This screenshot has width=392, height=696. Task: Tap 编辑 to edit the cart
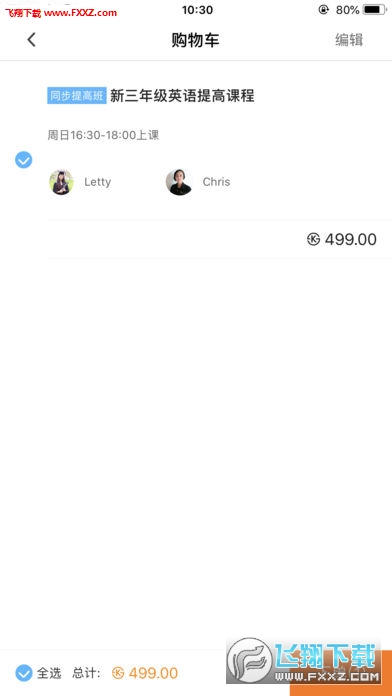click(x=349, y=40)
